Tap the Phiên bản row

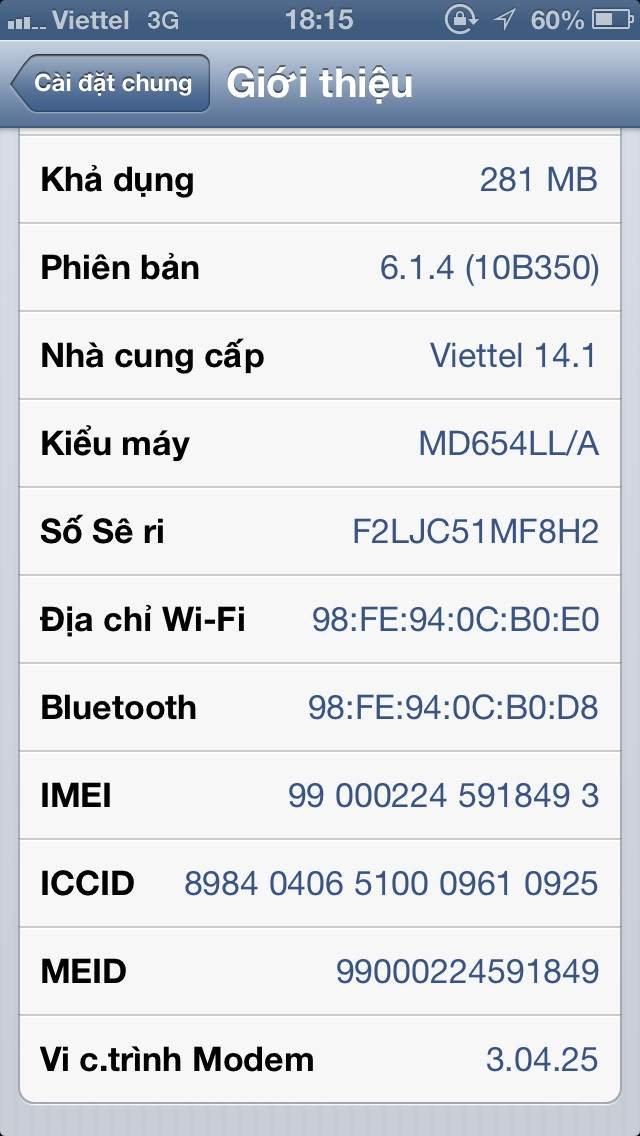point(320,267)
